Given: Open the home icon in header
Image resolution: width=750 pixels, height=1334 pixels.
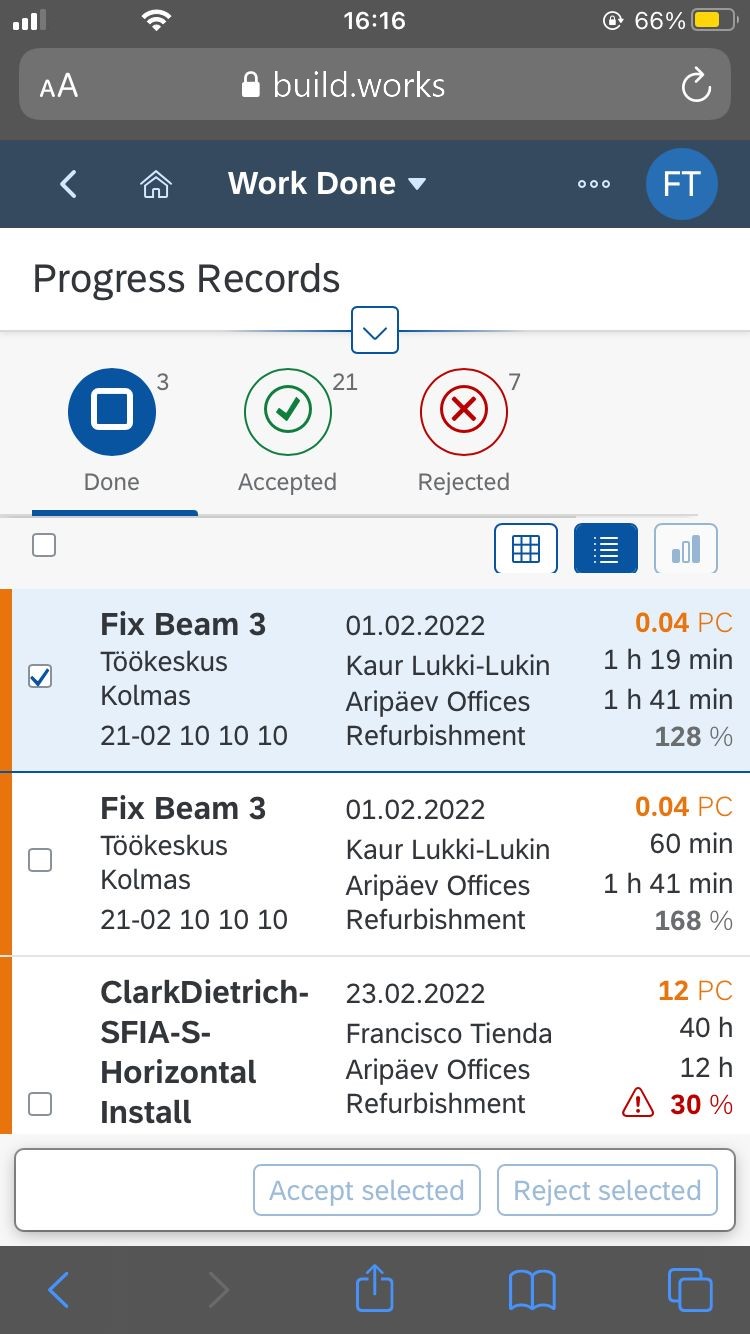Looking at the screenshot, I should 156,184.
